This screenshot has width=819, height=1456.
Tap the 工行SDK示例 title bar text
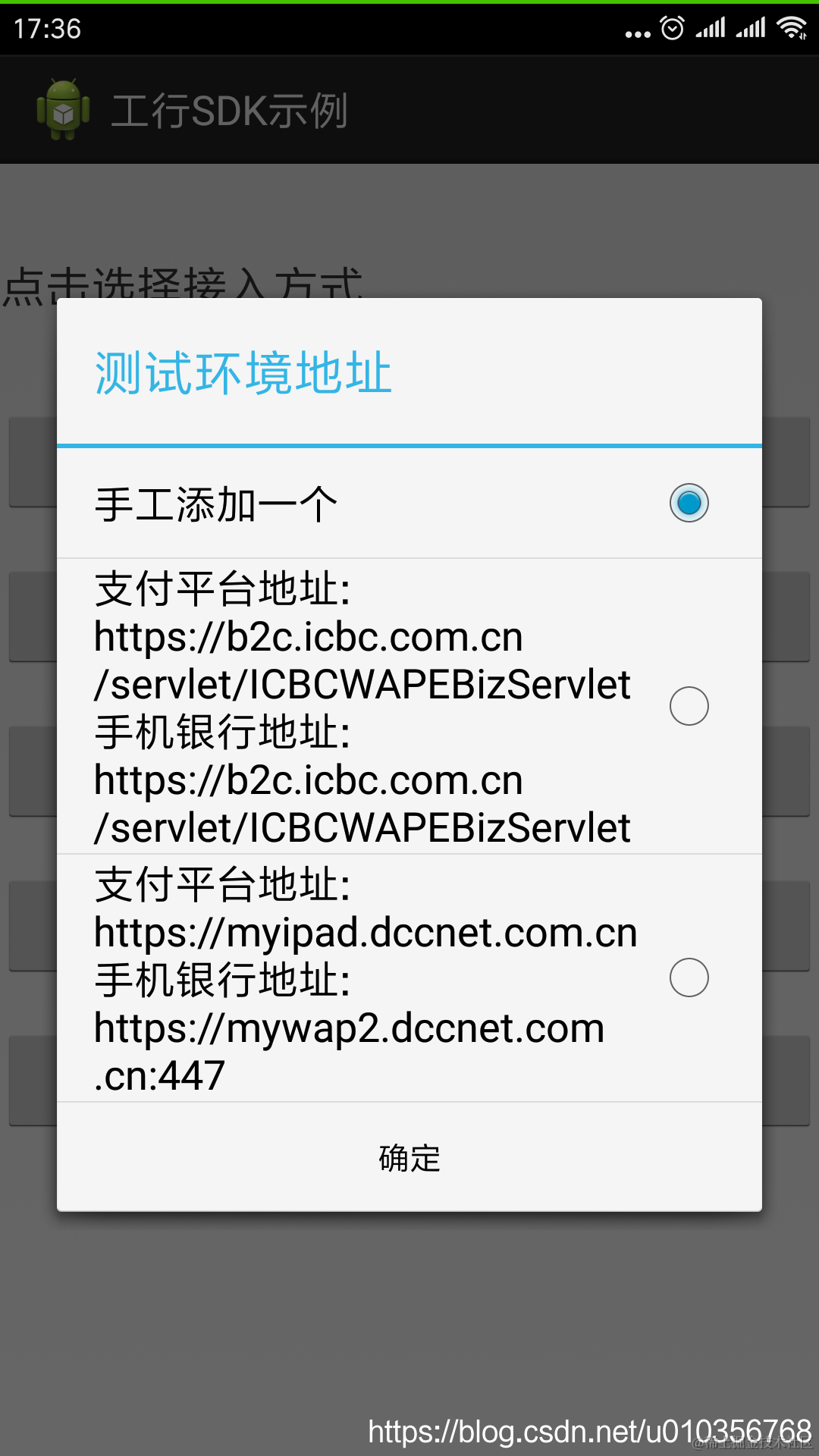pos(230,108)
